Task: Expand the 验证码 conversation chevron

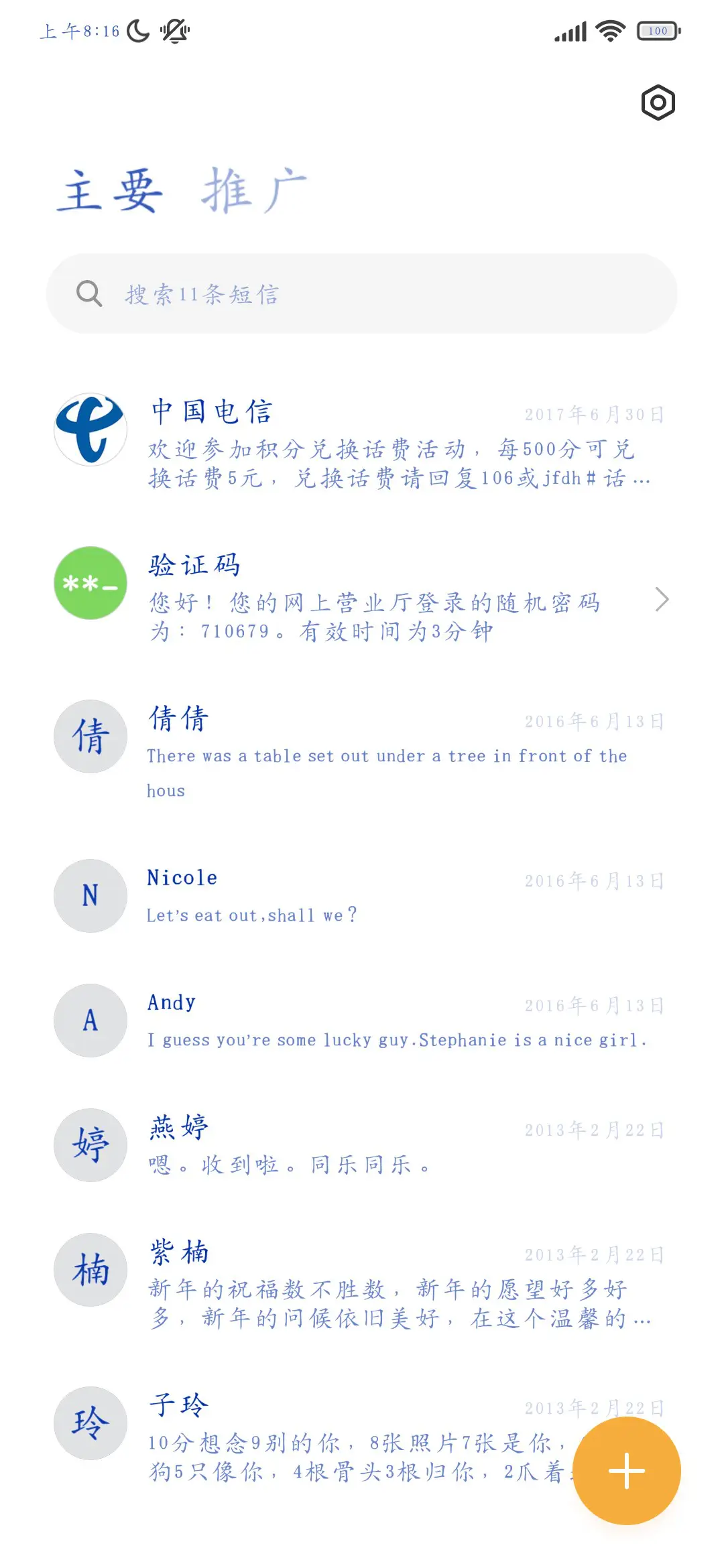Action: coord(662,600)
